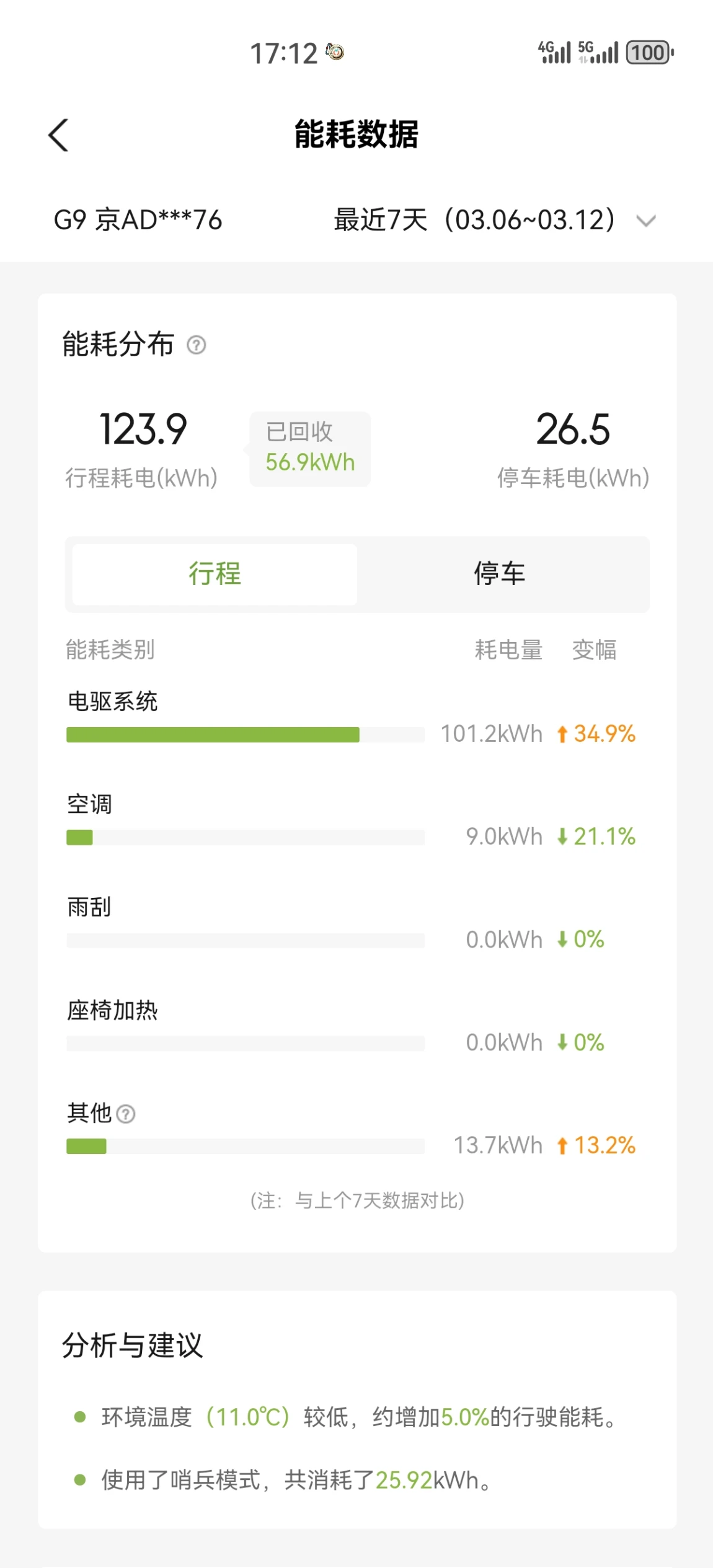Expand the 最近7天 date range dropdown
The image size is (713, 1568).
pos(495,220)
